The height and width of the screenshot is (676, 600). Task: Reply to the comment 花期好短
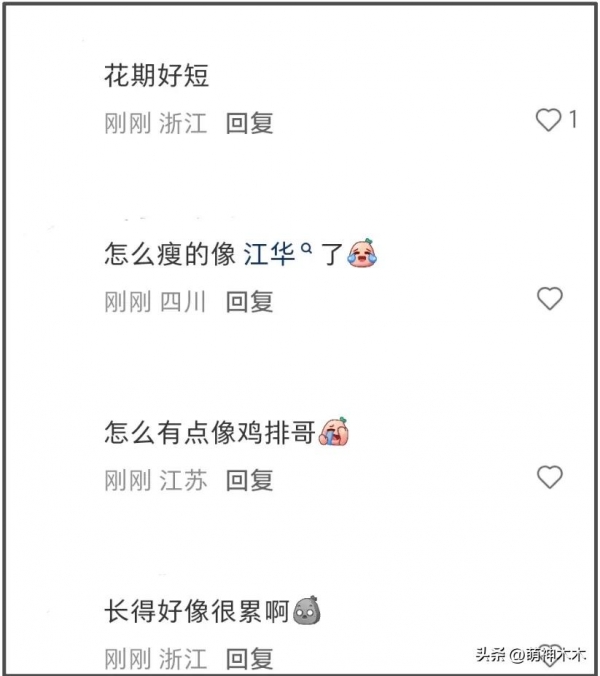(x=249, y=124)
